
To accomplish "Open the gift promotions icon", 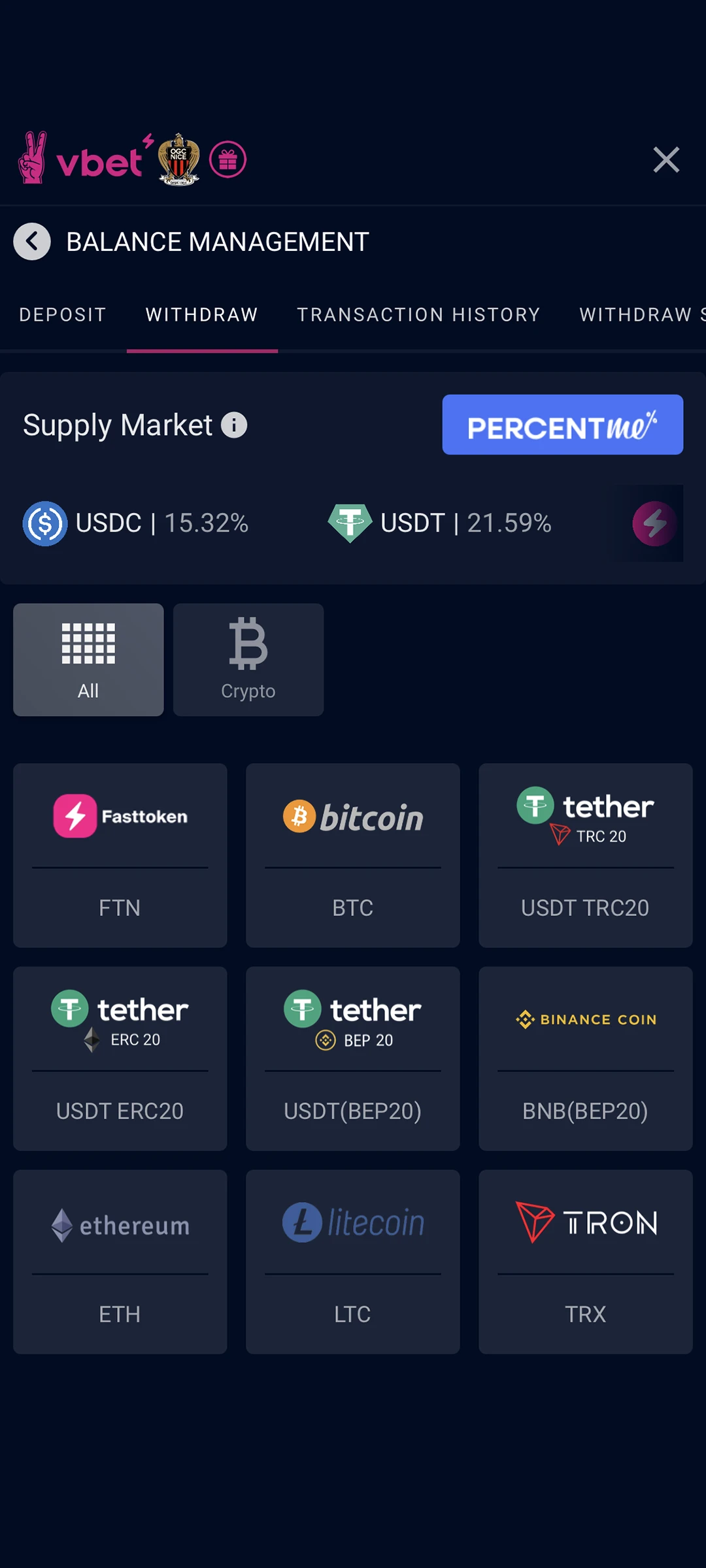I will coord(227,159).
